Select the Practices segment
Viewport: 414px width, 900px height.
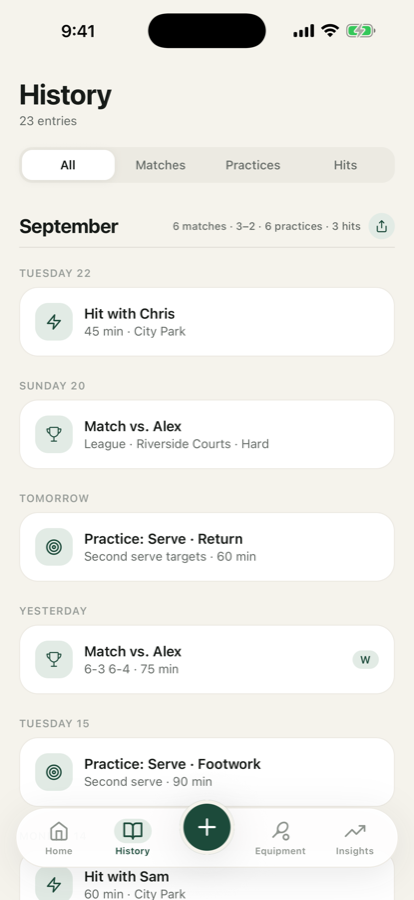point(253,165)
